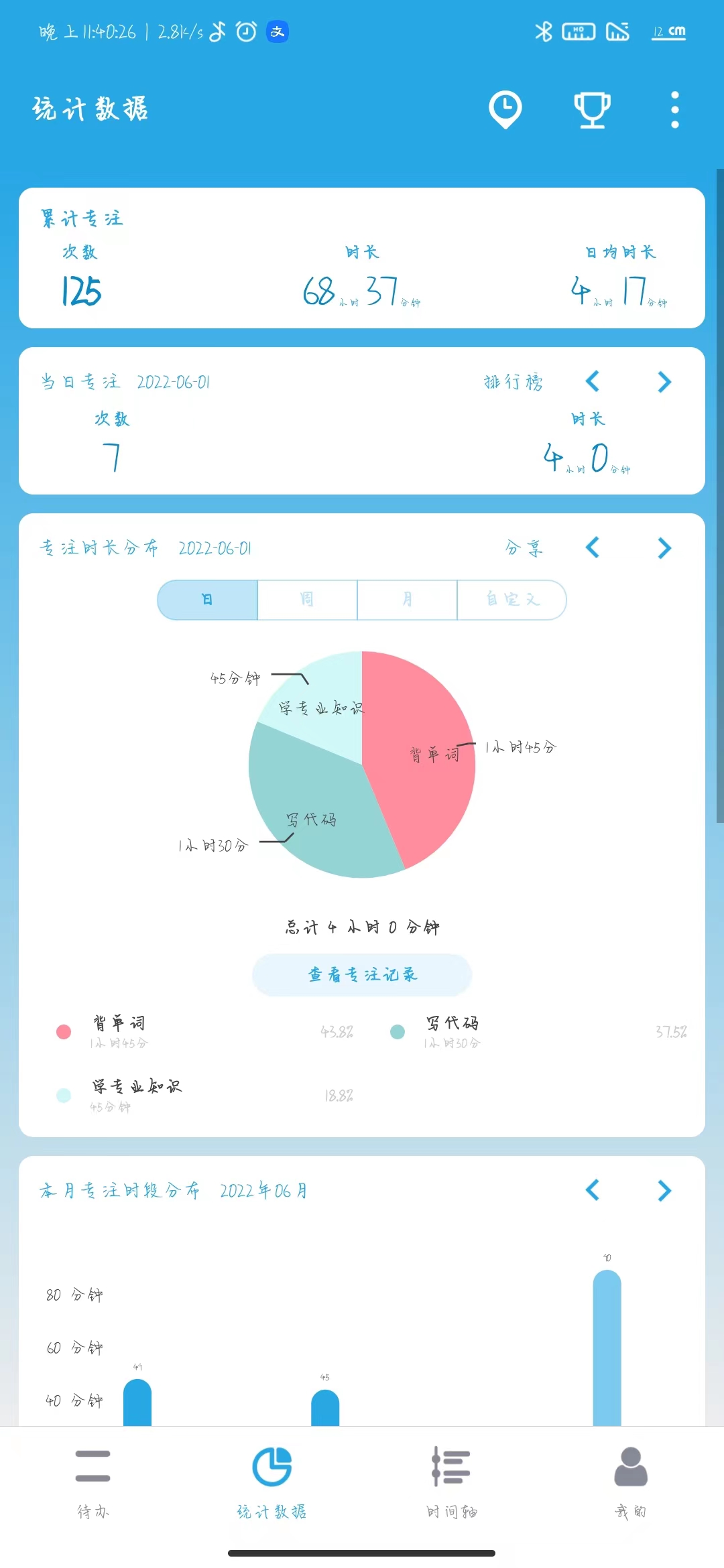This screenshot has height=1568, width=724.
Task: Go to previous day in 当日专注
Action: pos(593,382)
